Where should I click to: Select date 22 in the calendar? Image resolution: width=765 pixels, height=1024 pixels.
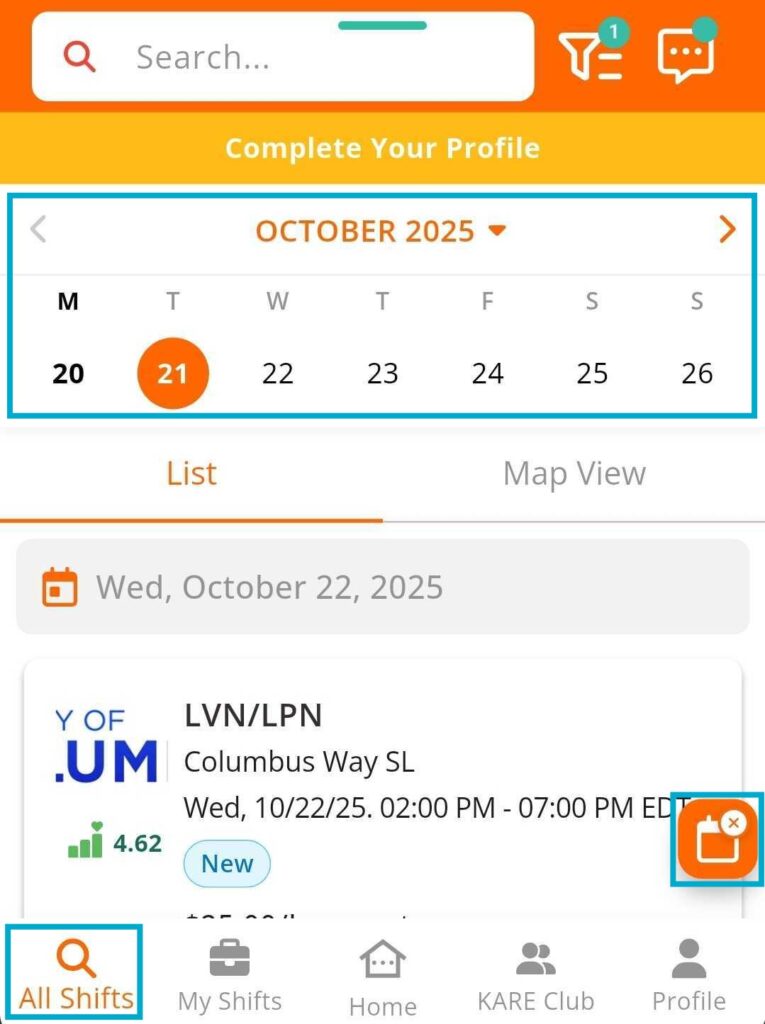click(277, 373)
